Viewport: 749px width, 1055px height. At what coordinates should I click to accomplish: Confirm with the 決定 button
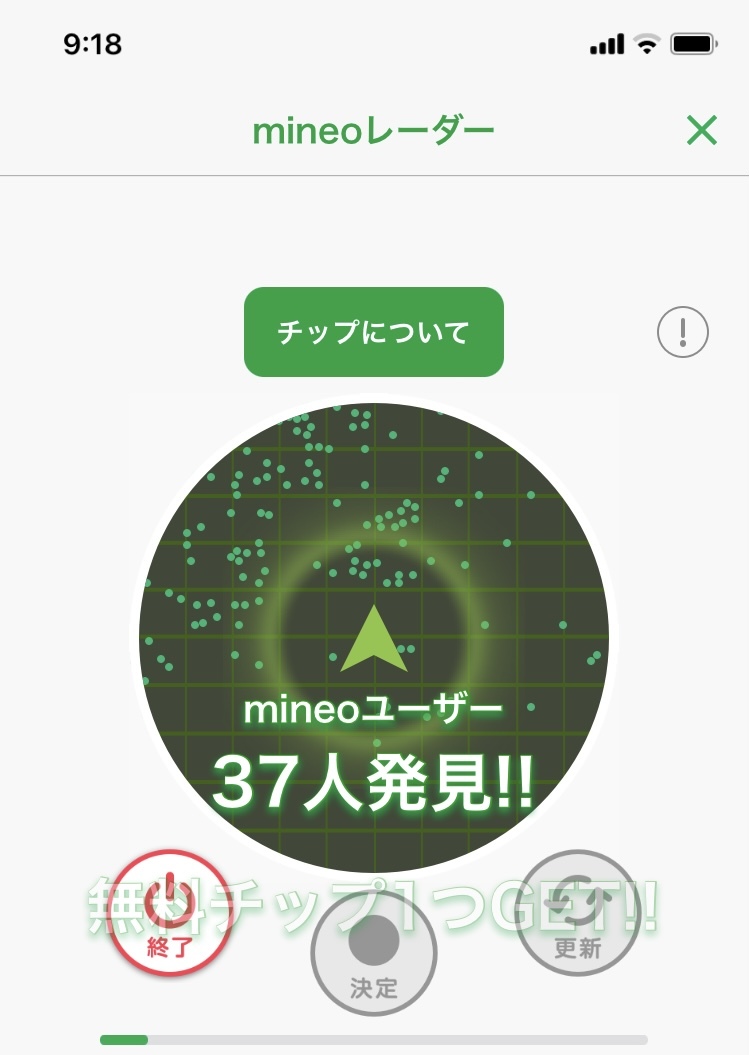click(x=374, y=952)
